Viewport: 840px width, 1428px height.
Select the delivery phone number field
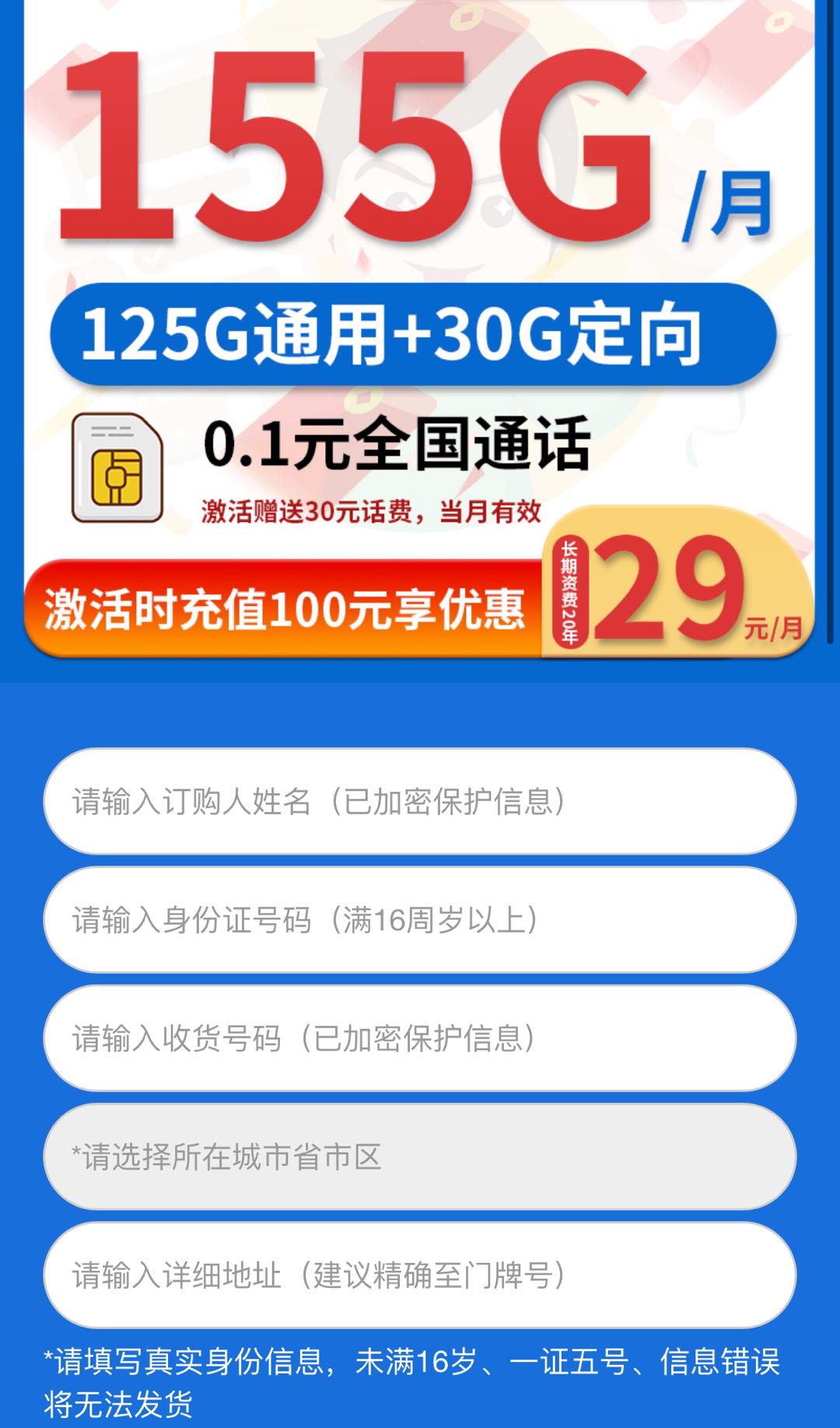point(420,1038)
